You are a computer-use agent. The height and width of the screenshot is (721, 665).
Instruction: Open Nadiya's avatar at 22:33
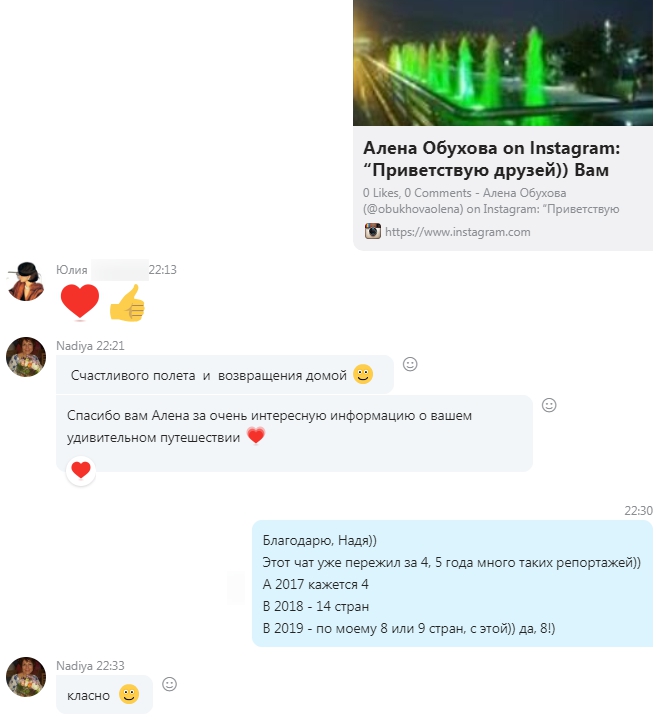point(26,676)
